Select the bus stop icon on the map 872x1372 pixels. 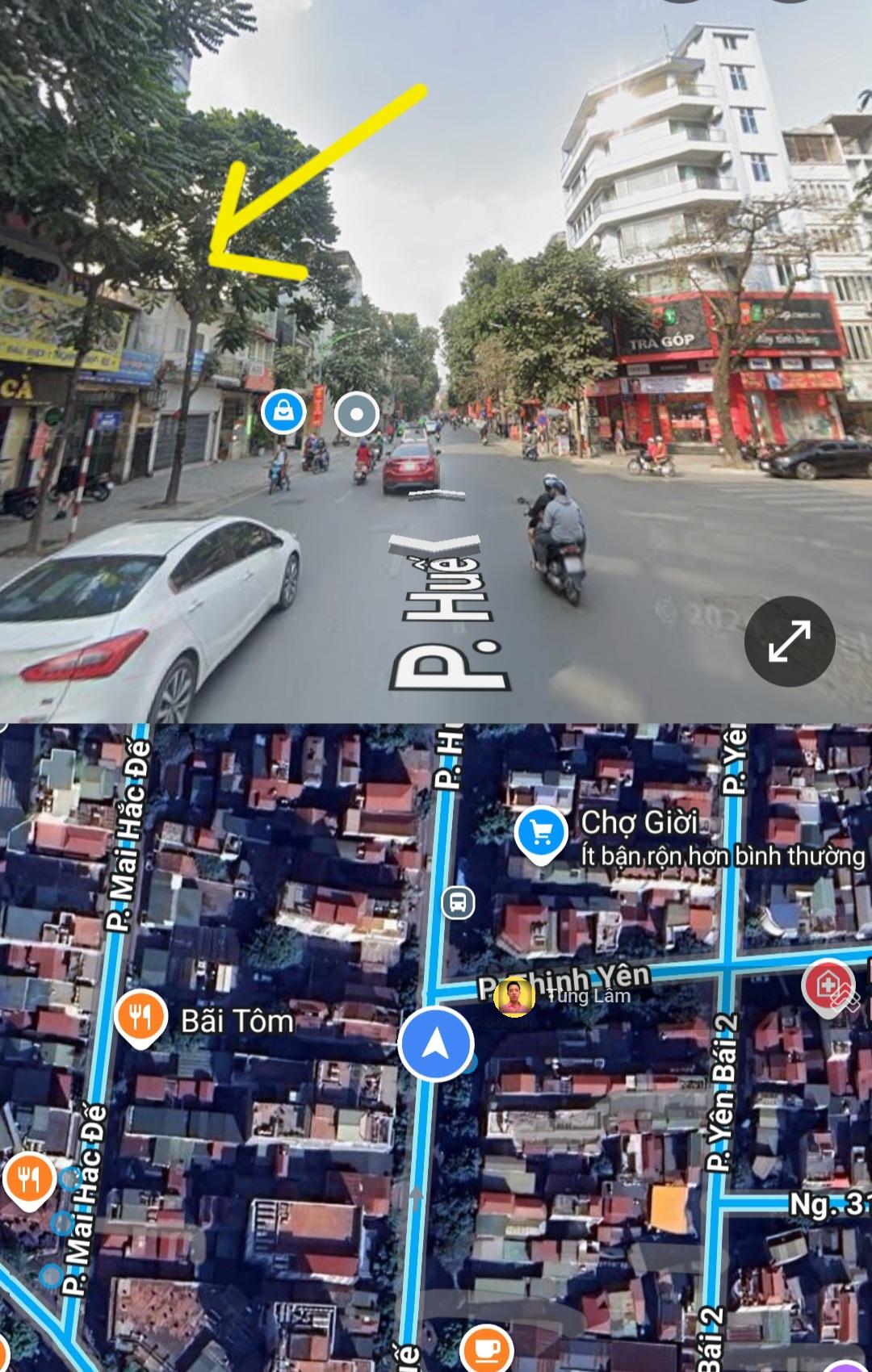click(x=458, y=902)
